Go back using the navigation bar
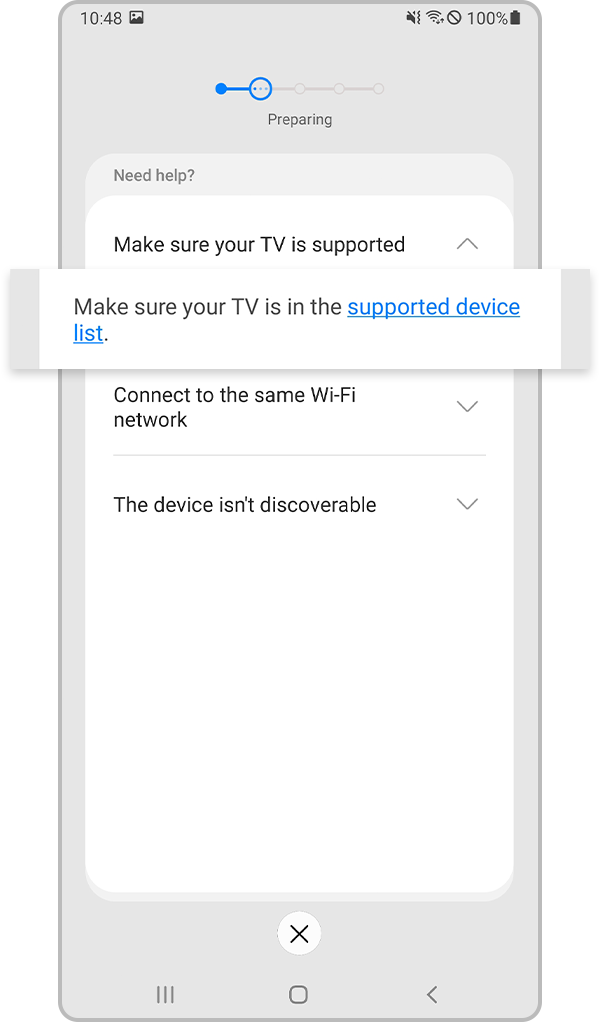600x1022 pixels. 432,994
